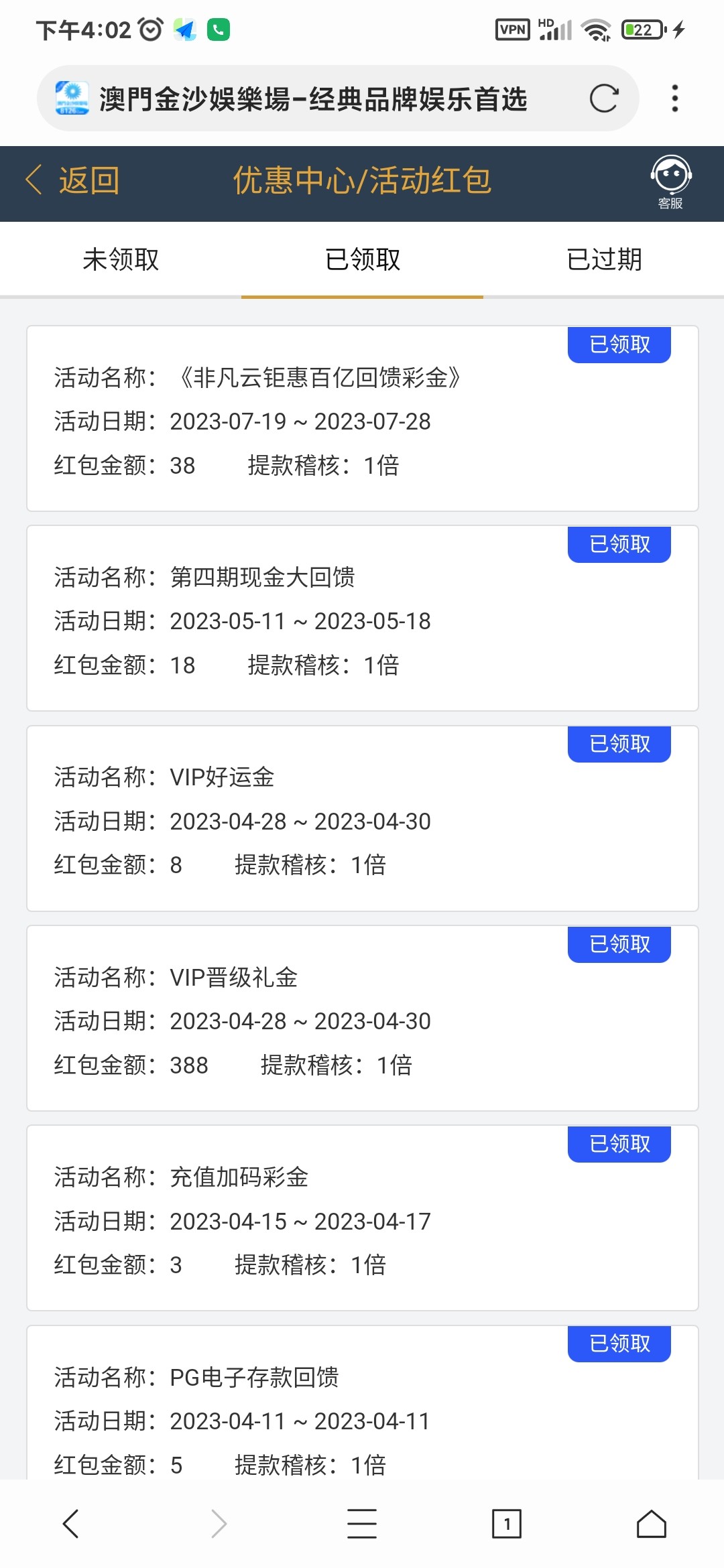Select the 已领取 tab

coord(362,259)
